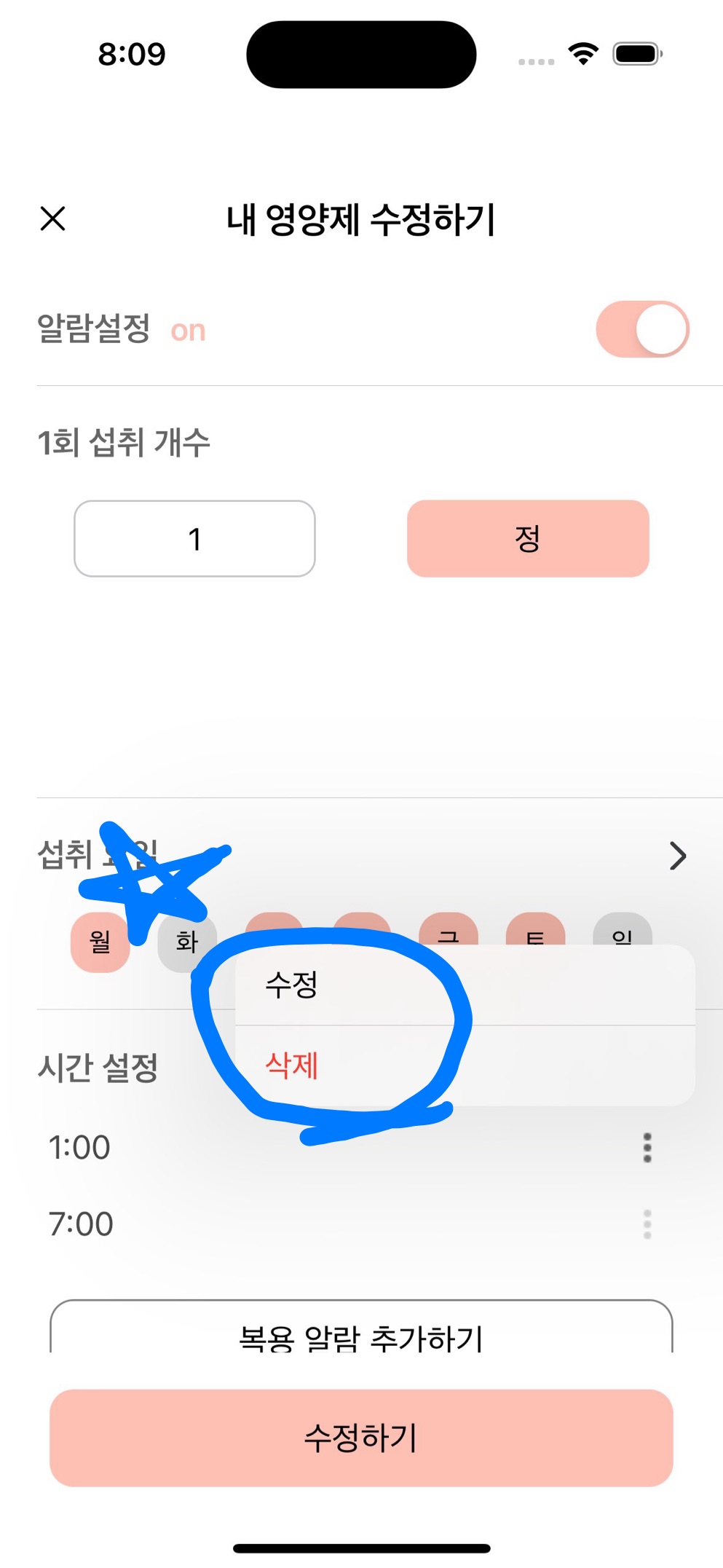This screenshot has width=723, height=1568.
Task: Close the 내 영양제 수정하기 screen
Action: tap(52, 218)
